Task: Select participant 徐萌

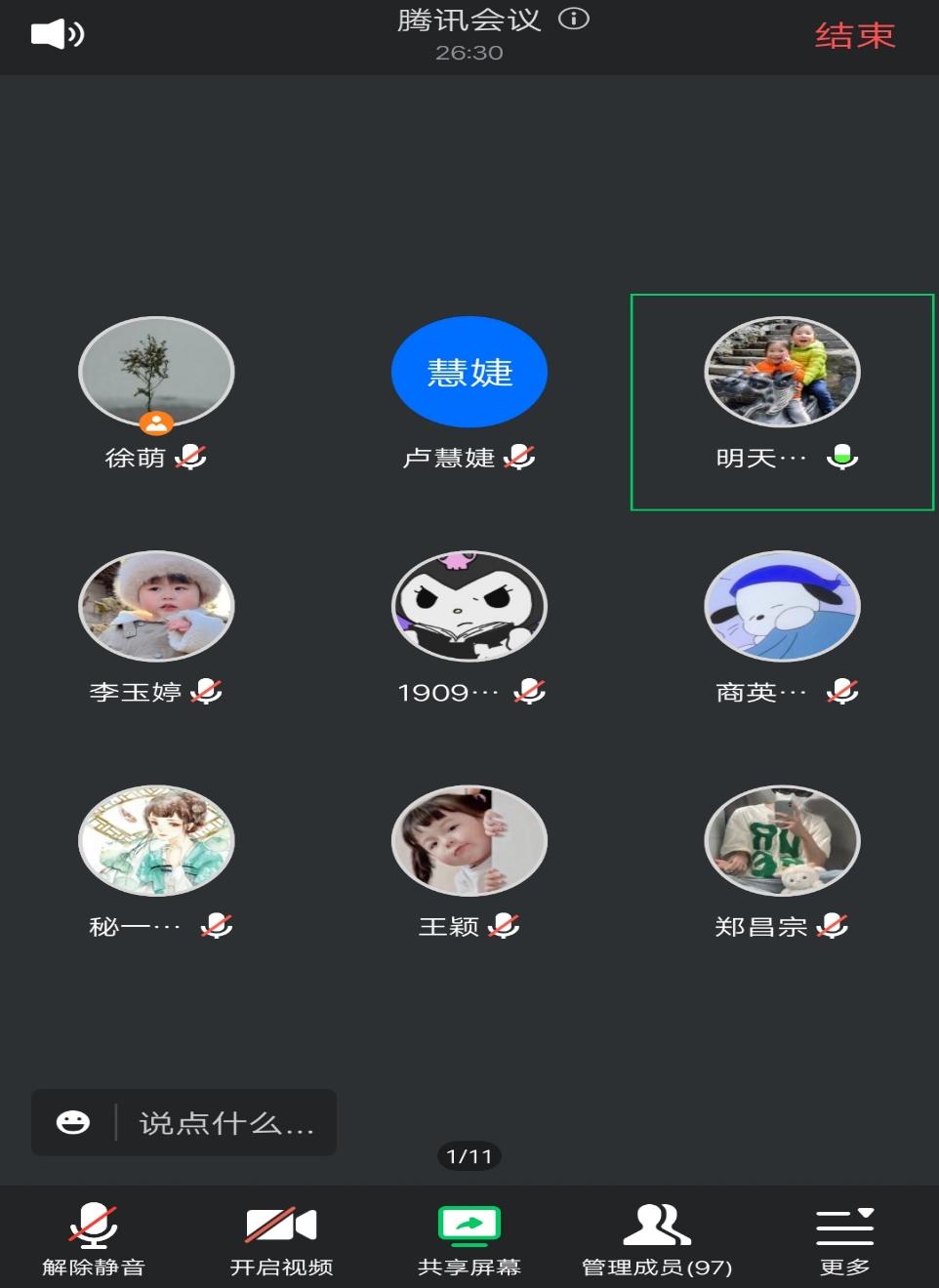Action: click(156, 373)
